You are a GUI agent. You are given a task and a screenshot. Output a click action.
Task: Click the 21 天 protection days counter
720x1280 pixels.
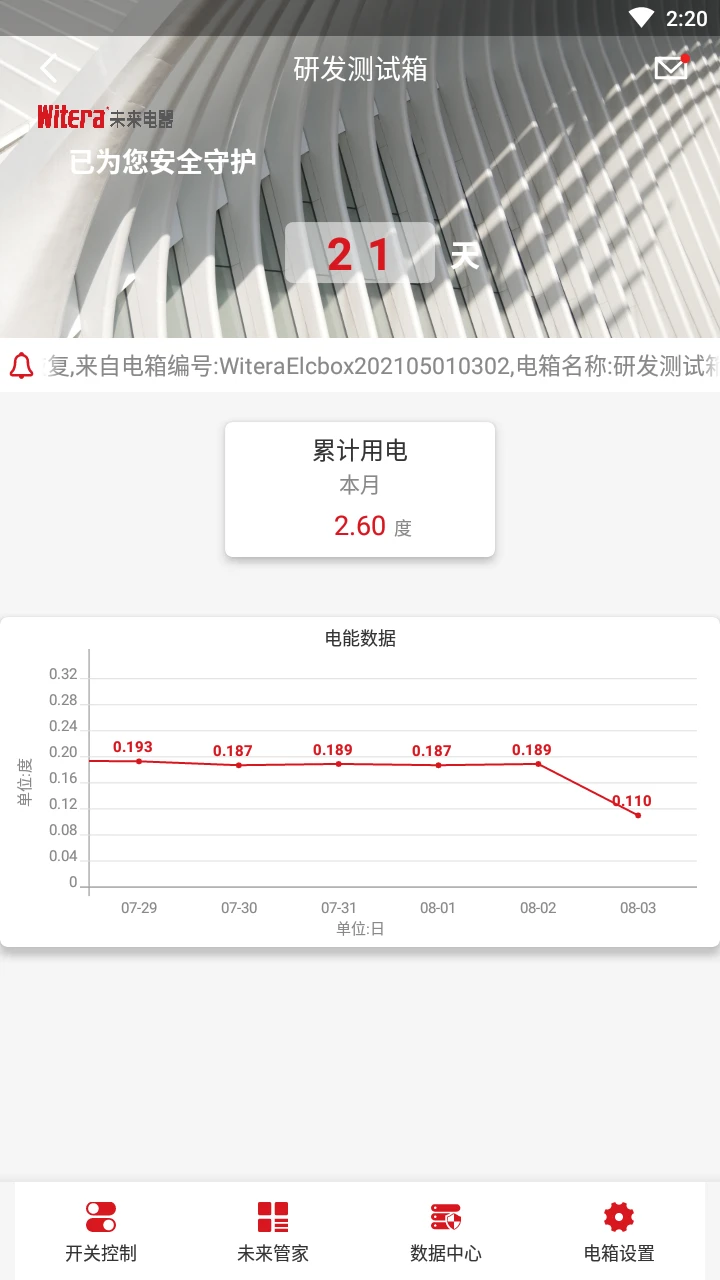tap(361, 252)
